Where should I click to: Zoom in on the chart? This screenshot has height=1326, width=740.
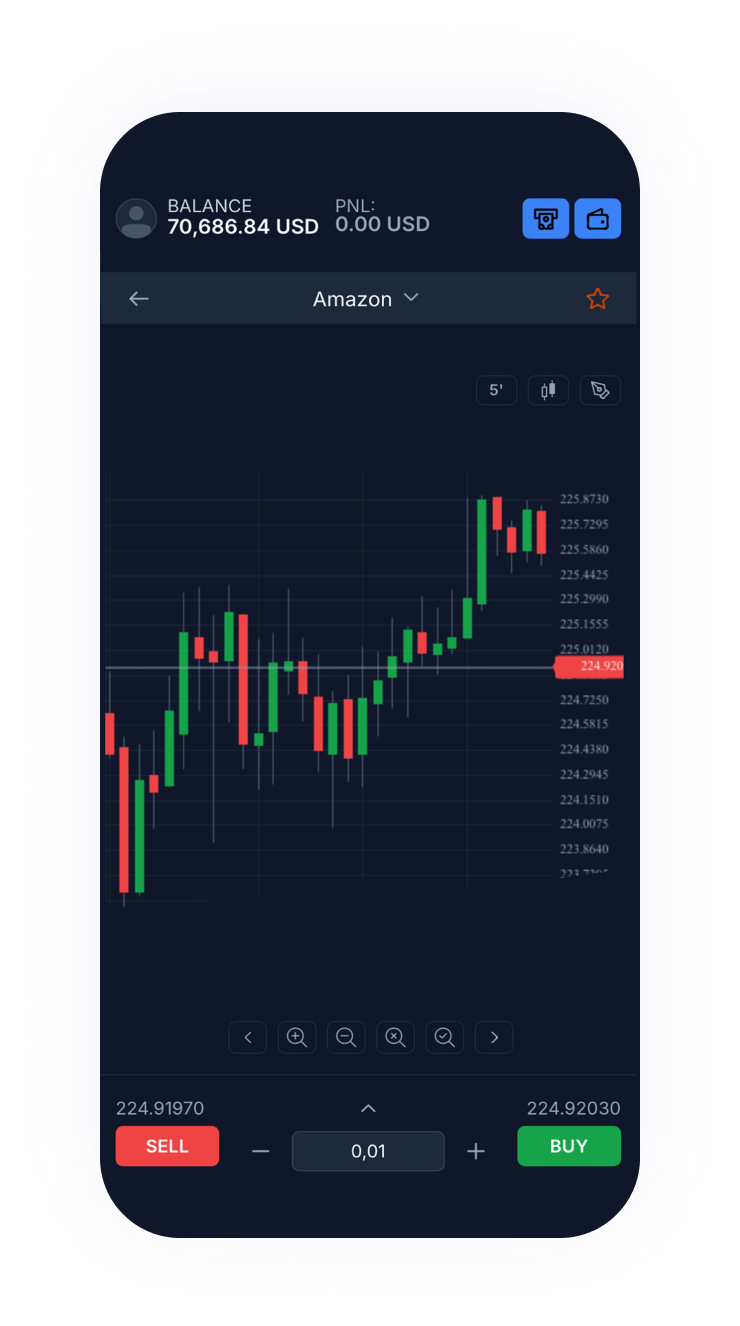pyautogui.click(x=297, y=1037)
